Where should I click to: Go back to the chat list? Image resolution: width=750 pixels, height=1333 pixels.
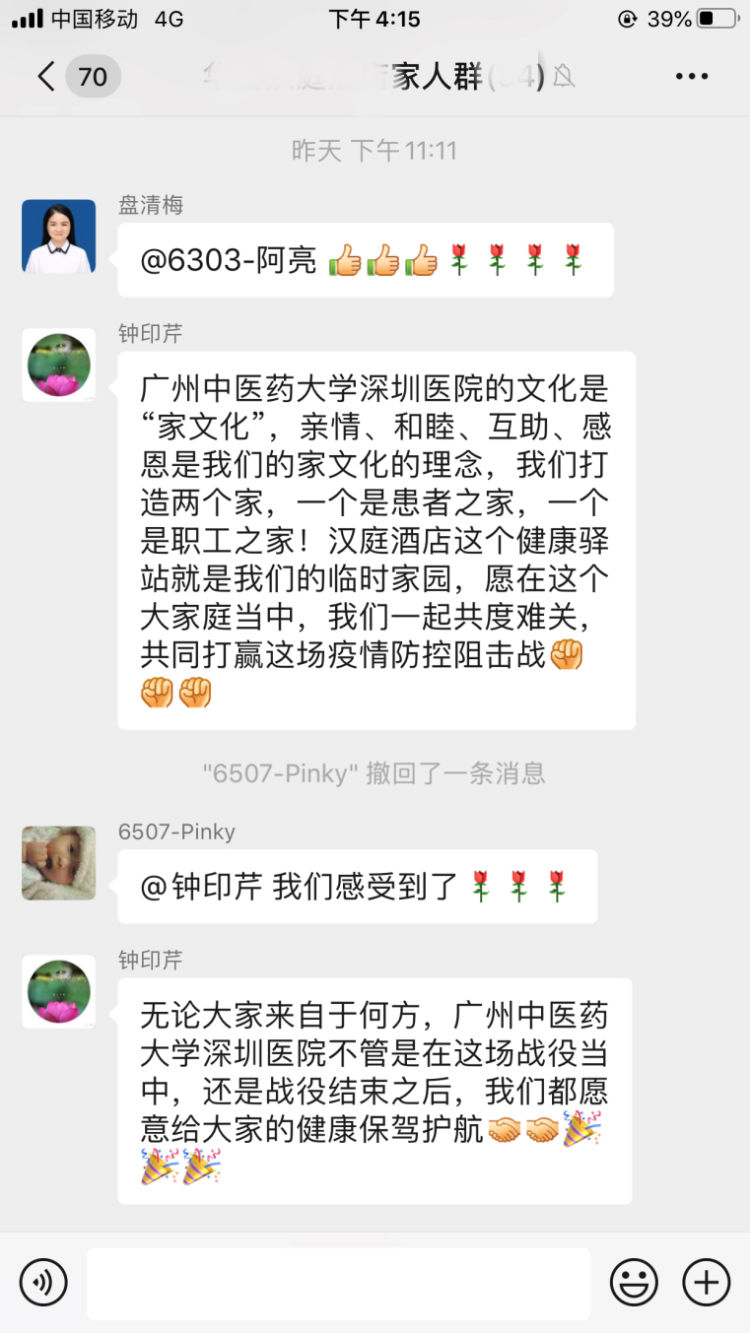pos(47,76)
